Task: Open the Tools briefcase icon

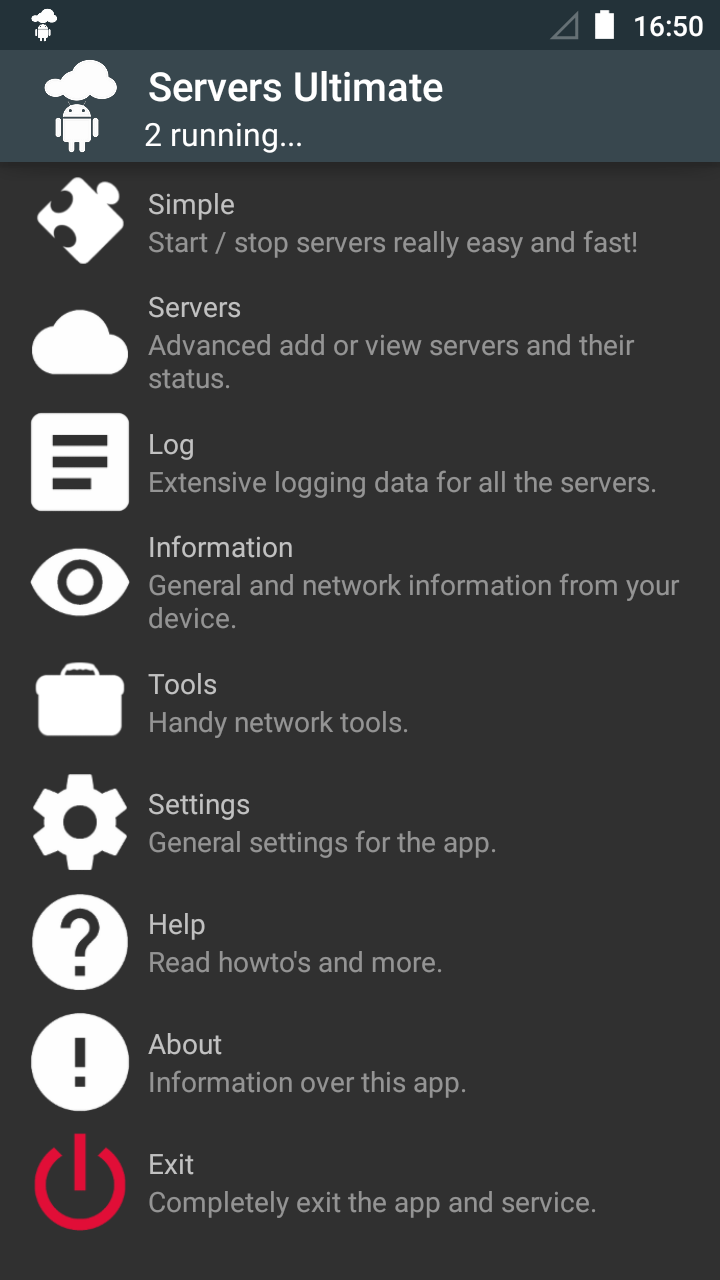Action: pos(79,700)
